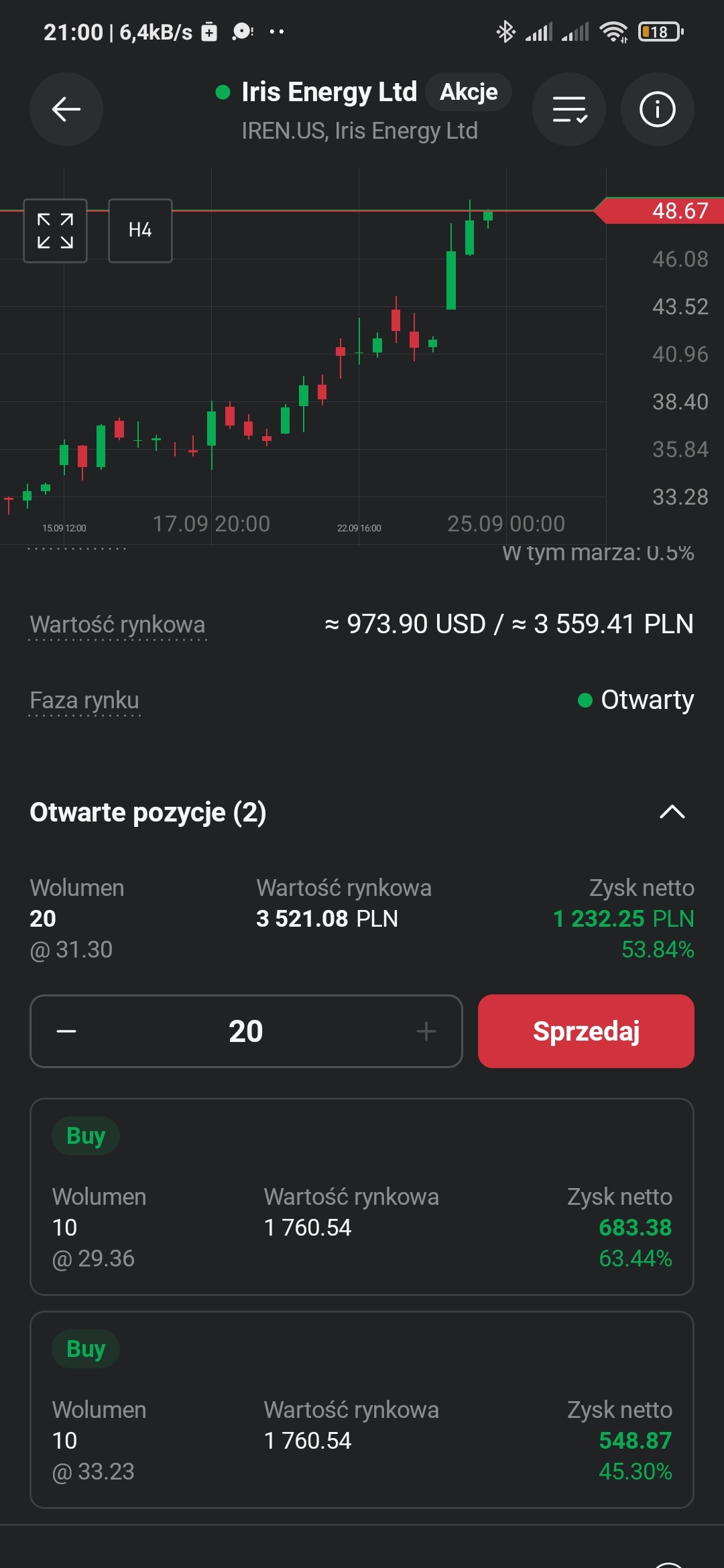This screenshot has height=1568, width=724.
Task: Change the H4 chart interval
Action: [x=140, y=231]
